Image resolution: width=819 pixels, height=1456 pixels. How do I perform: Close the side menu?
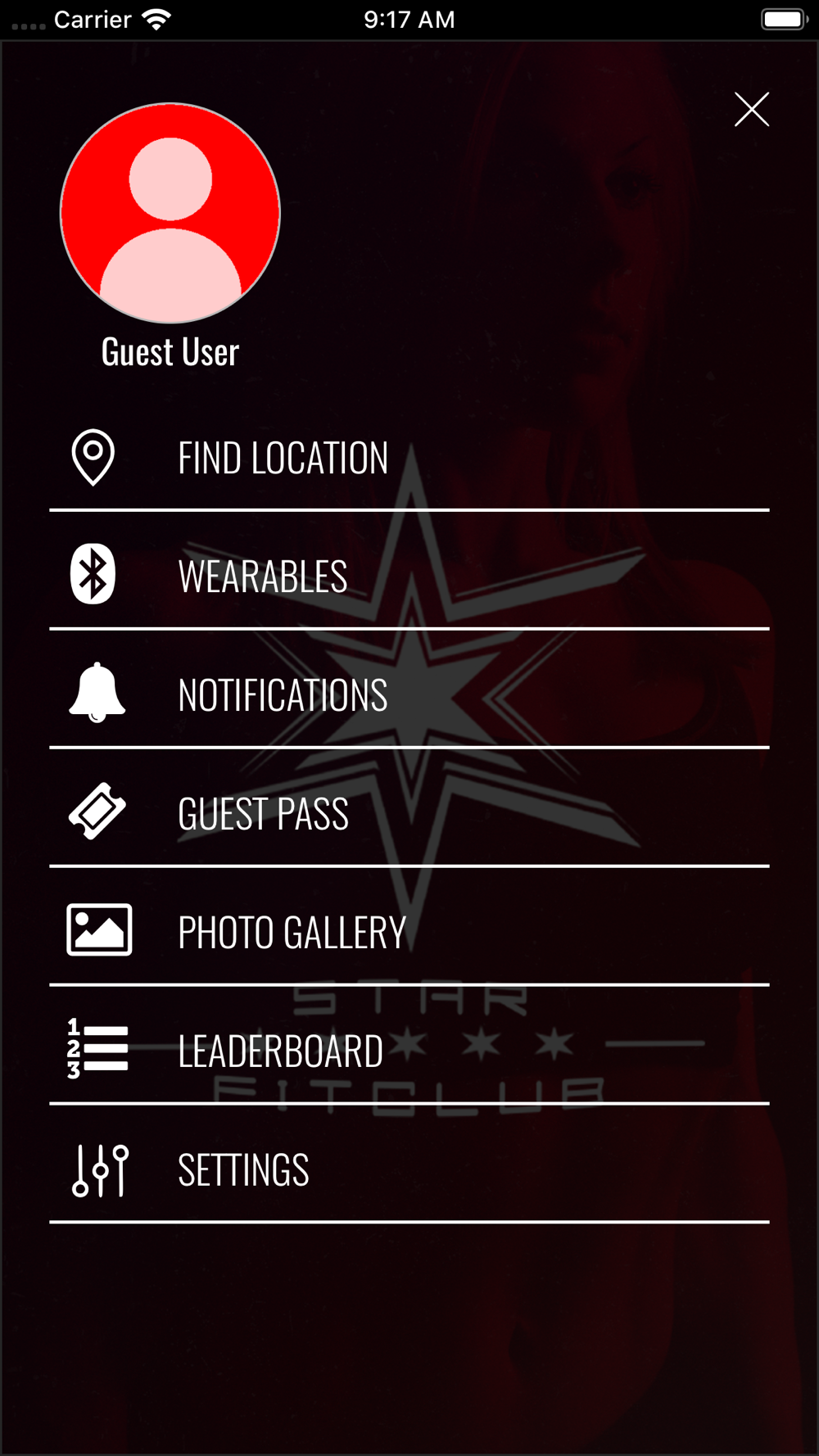click(x=751, y=110)
